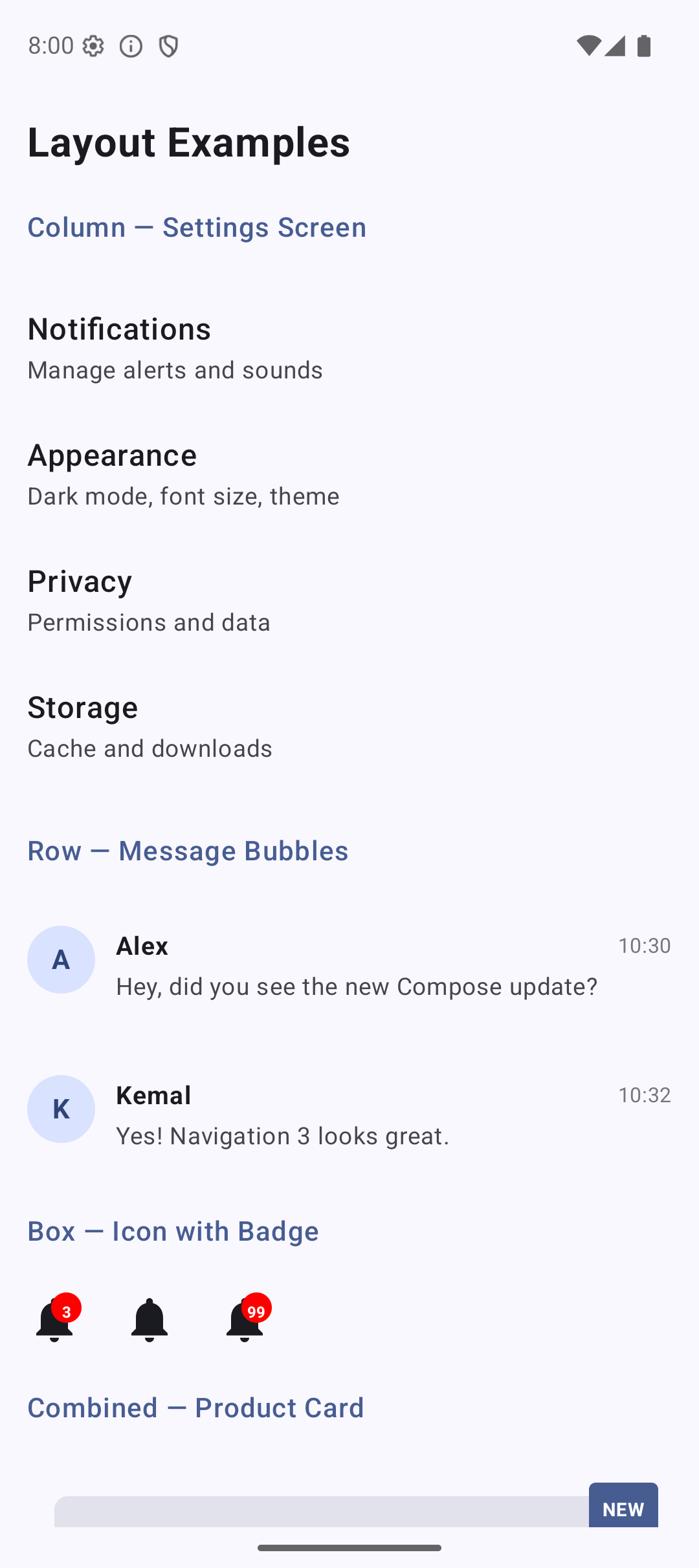The image size is (699, 1568).
Task: Open the Notifications settings row
Action: click(x=349, y=348)
